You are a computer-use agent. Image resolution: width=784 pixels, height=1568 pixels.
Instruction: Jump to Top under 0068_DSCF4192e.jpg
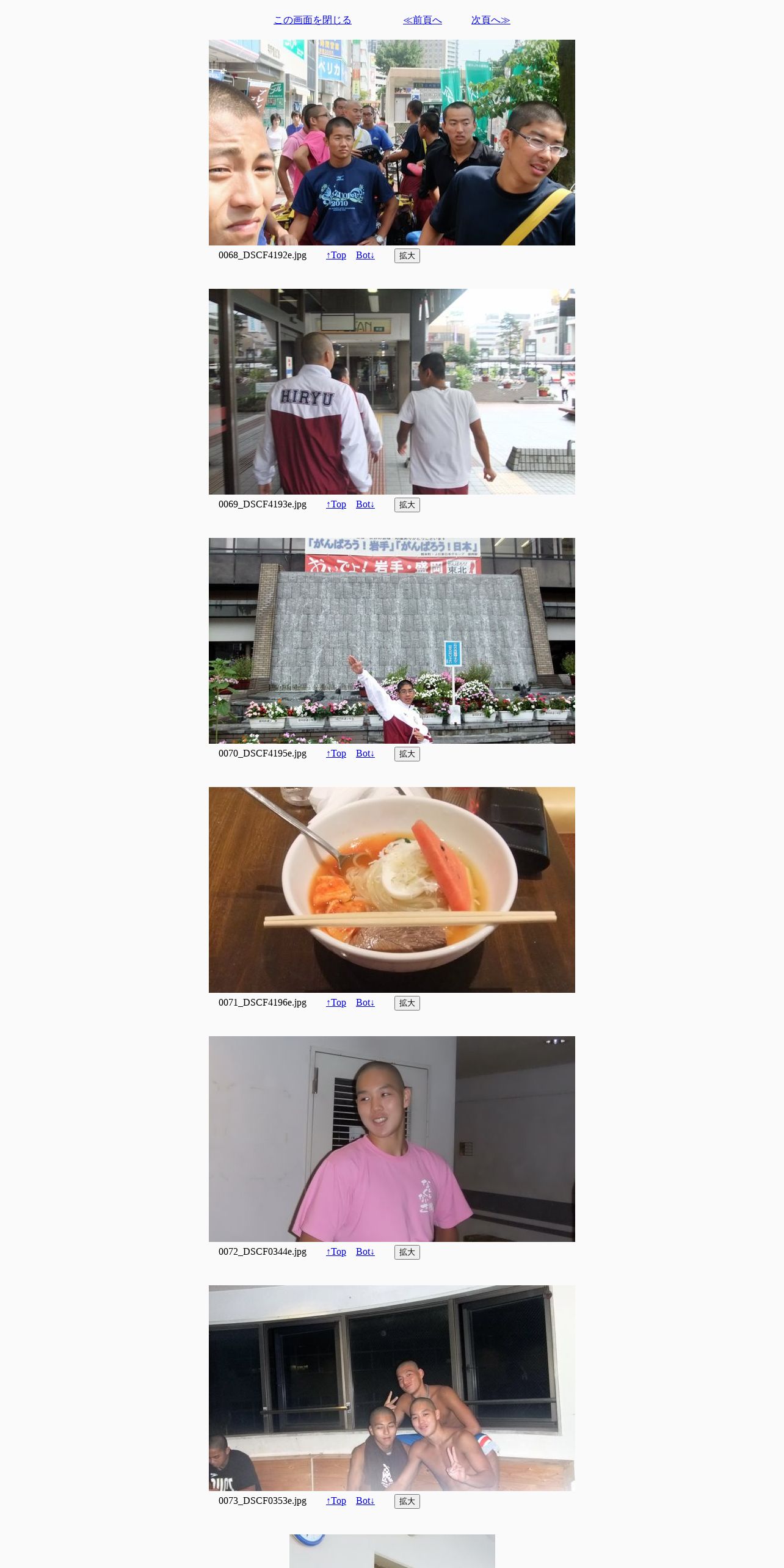tap(336, 255)
